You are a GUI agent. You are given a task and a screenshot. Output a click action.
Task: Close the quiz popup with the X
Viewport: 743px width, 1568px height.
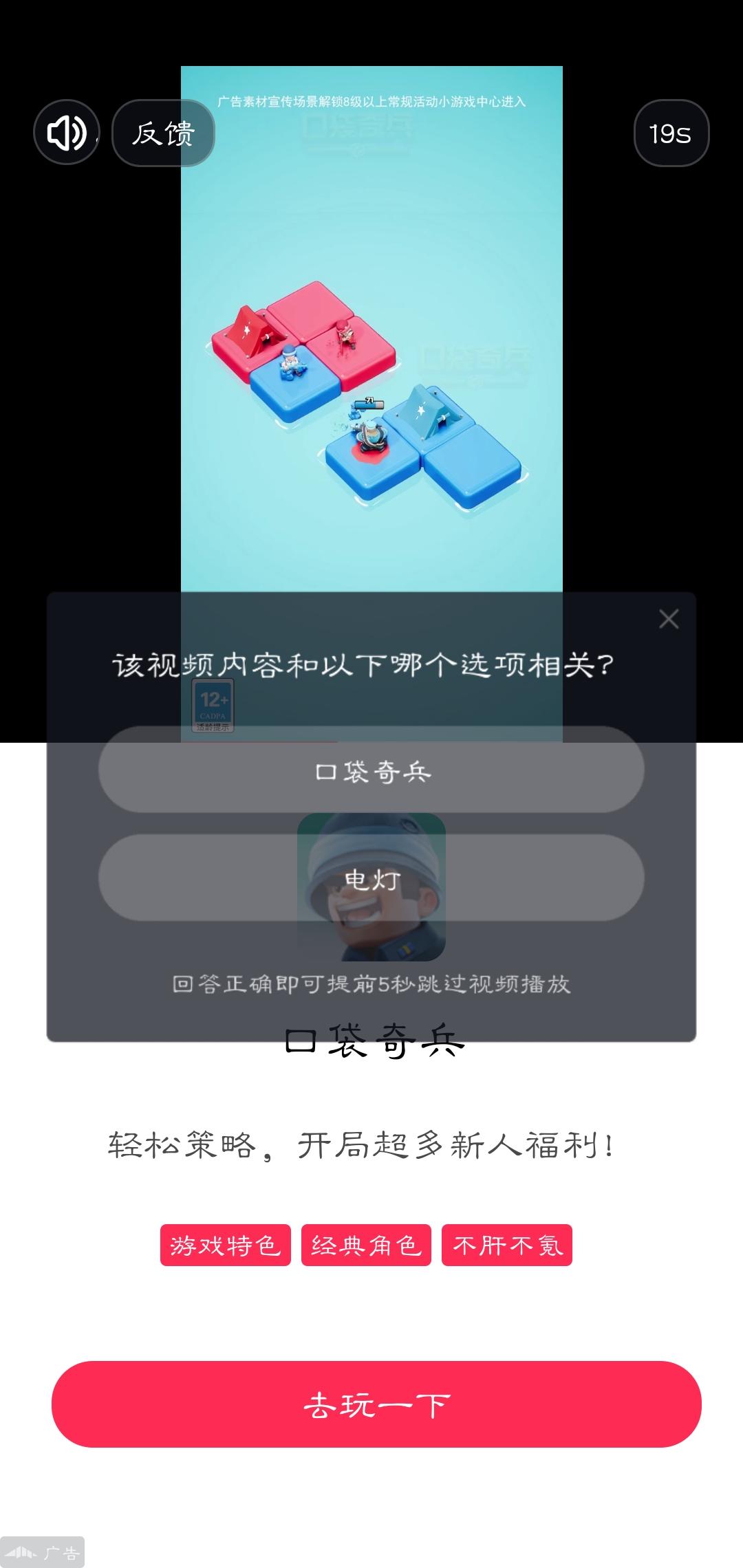pos(670,619)
